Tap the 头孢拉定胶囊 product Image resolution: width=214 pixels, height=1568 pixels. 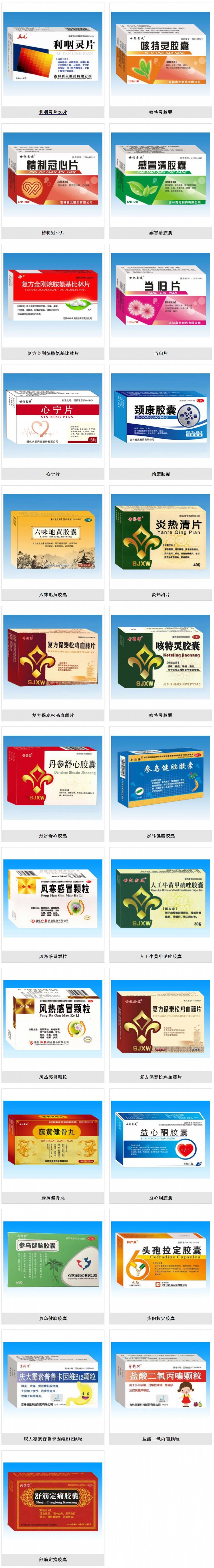pos(160,1260)
